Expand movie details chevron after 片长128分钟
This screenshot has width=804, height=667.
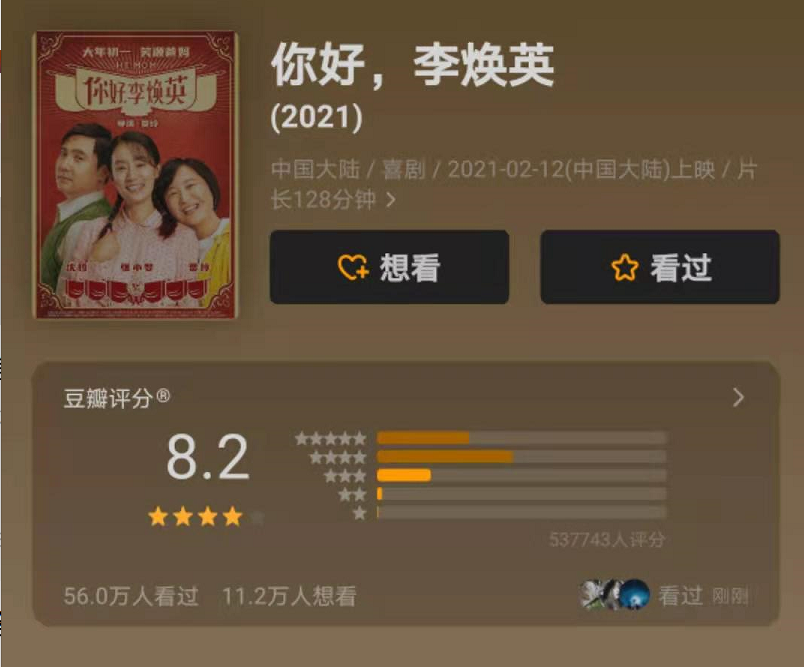click(x=391, y=200)
